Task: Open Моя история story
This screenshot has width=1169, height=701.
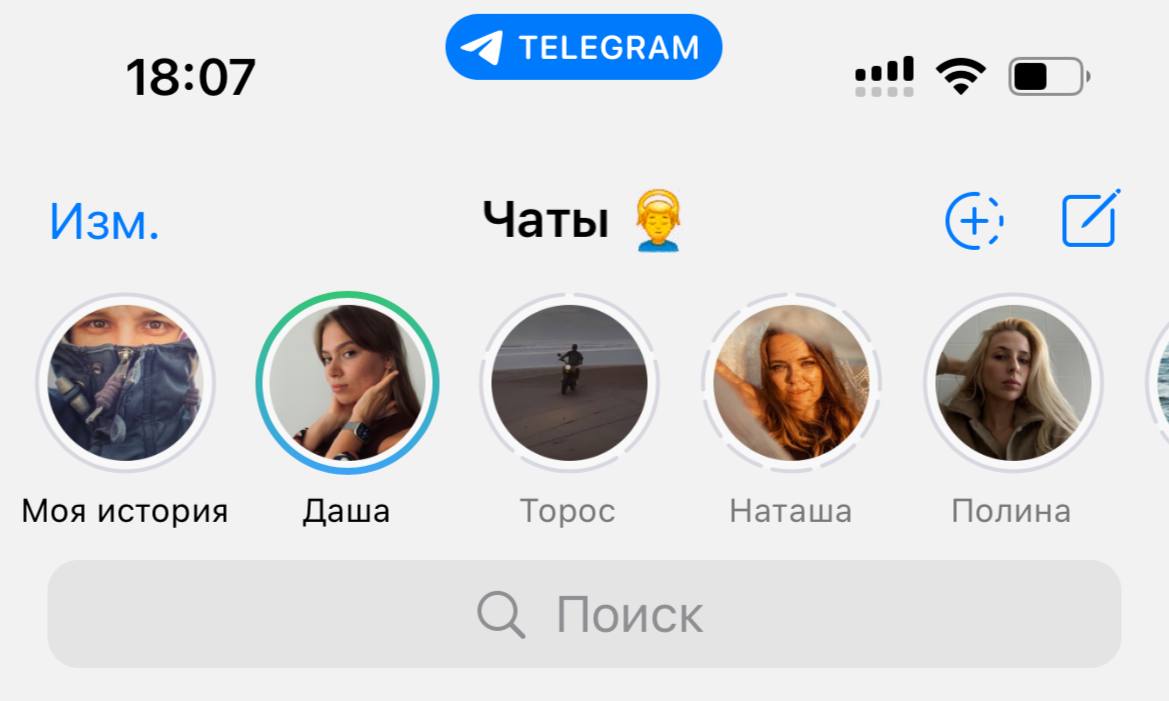Action: (125, 383)
